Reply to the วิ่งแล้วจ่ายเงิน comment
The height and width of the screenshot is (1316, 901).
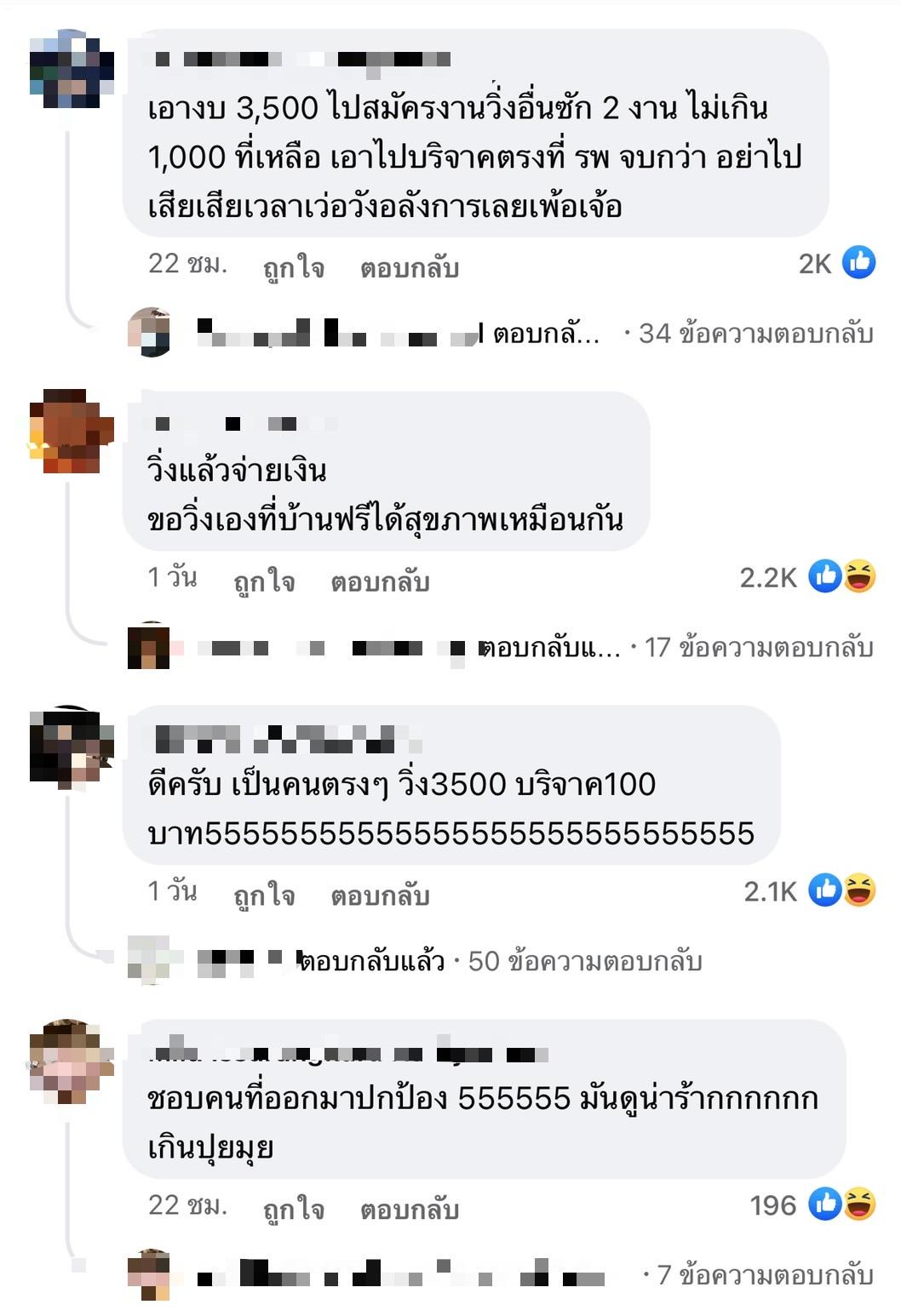coord(380,582)
